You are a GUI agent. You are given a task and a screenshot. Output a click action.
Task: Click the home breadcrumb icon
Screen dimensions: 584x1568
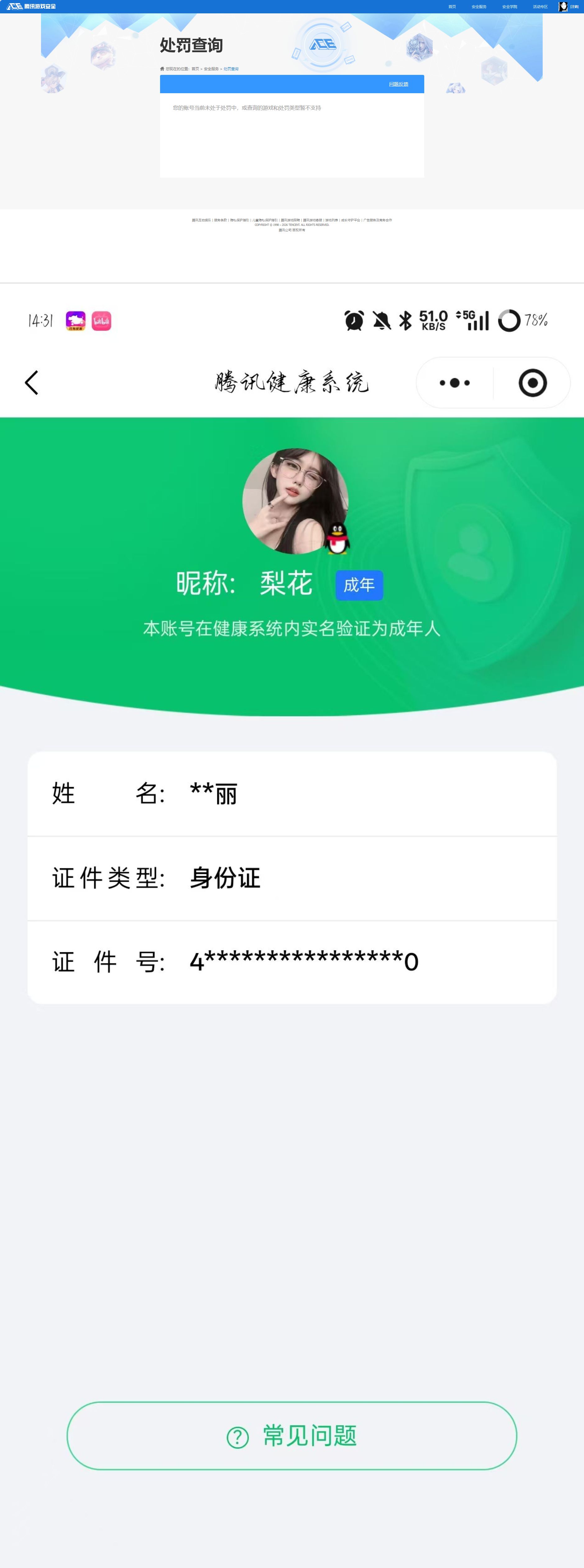coord(162,69)
